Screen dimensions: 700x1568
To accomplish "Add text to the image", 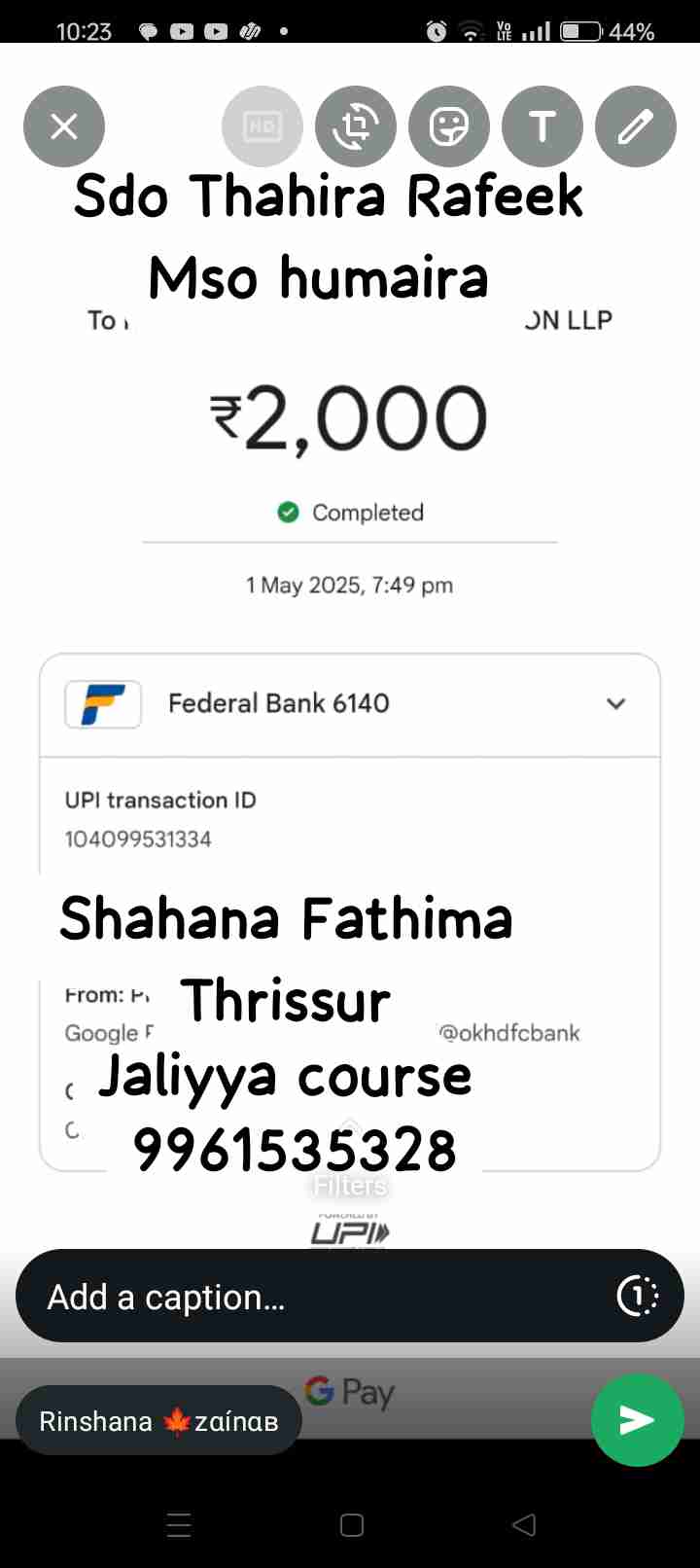I will click(x=542, y=126).
